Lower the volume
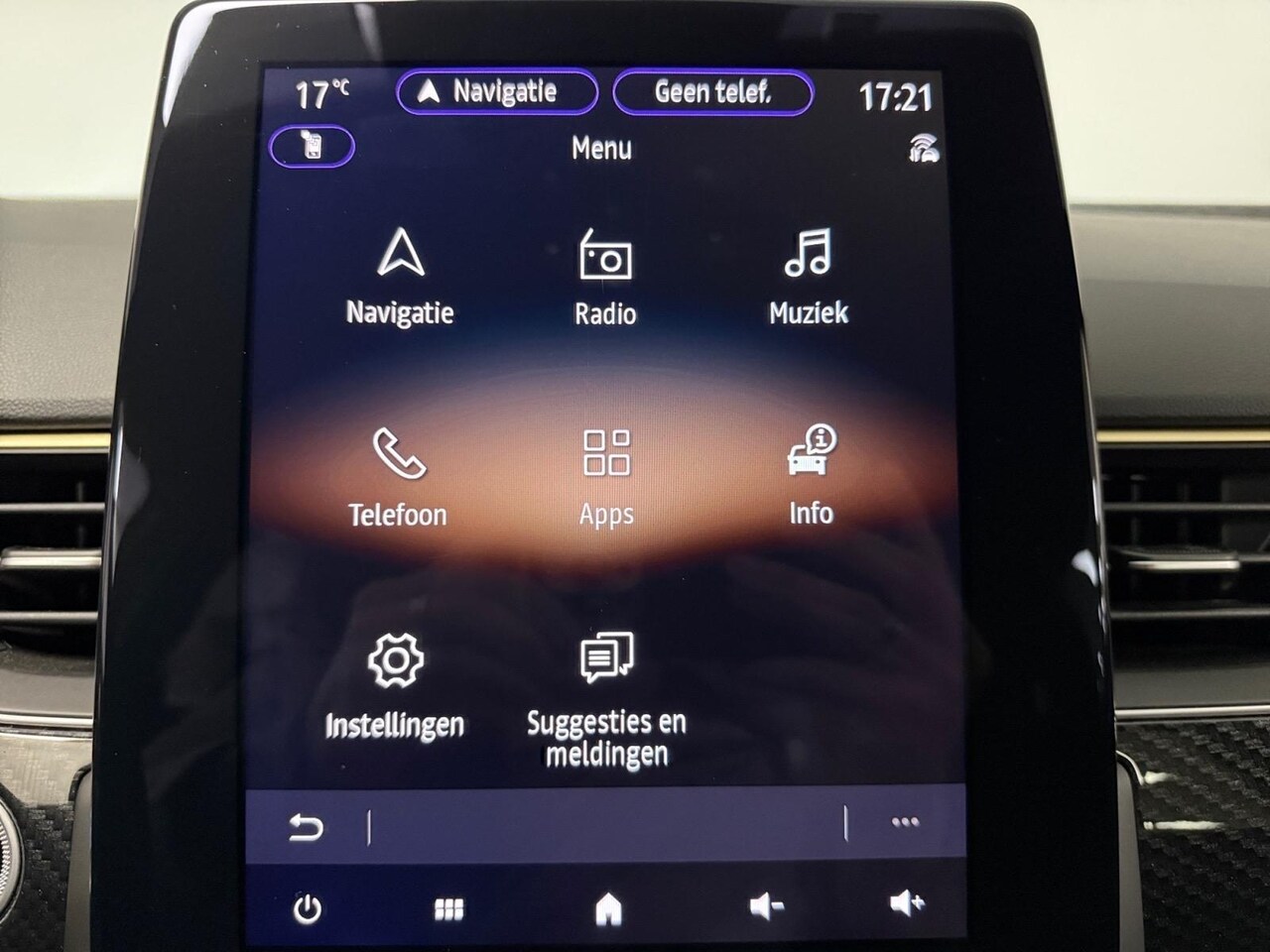 click(x=766, y=905)
